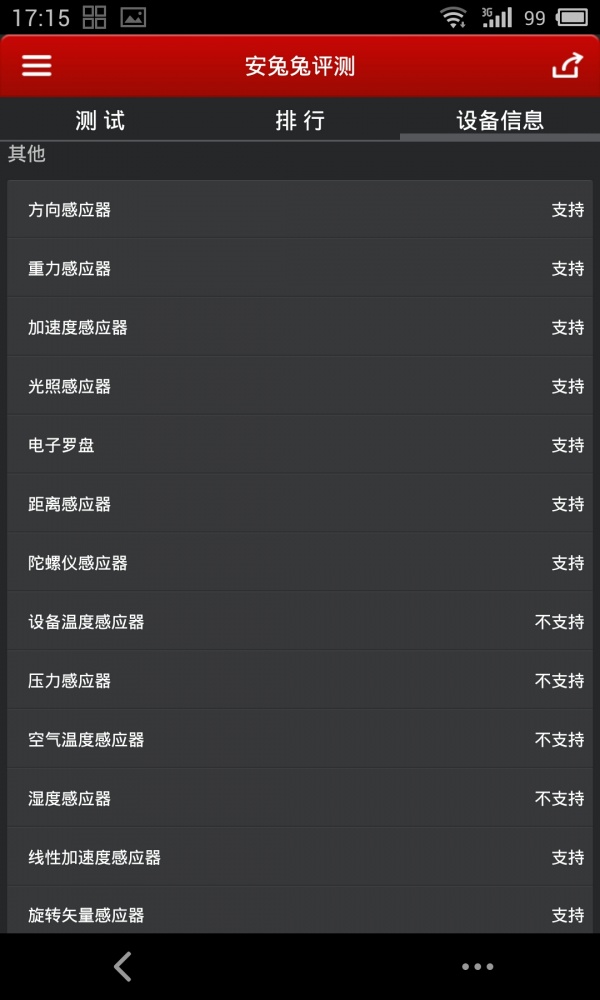Open the hamburger drawer menu
This screenshot has height=1000, width=600.
click(x=37, y=66)
